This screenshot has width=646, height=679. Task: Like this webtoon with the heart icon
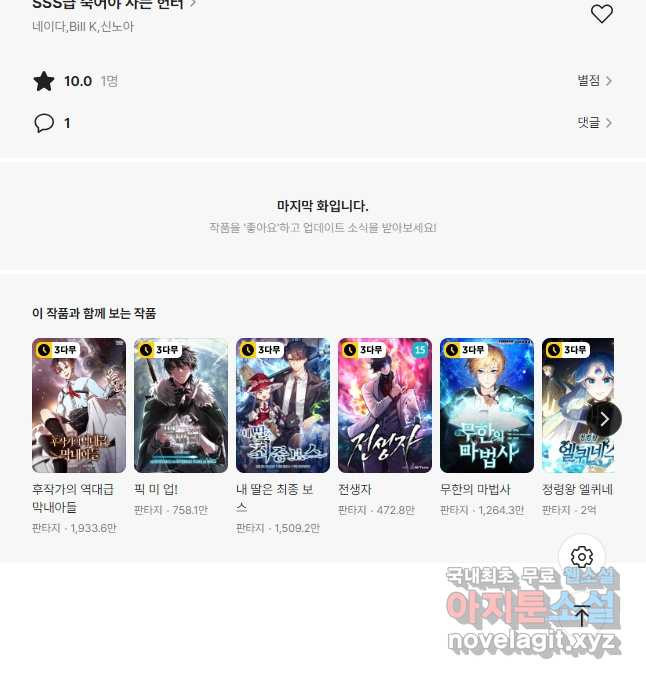(x=601, y=14)
